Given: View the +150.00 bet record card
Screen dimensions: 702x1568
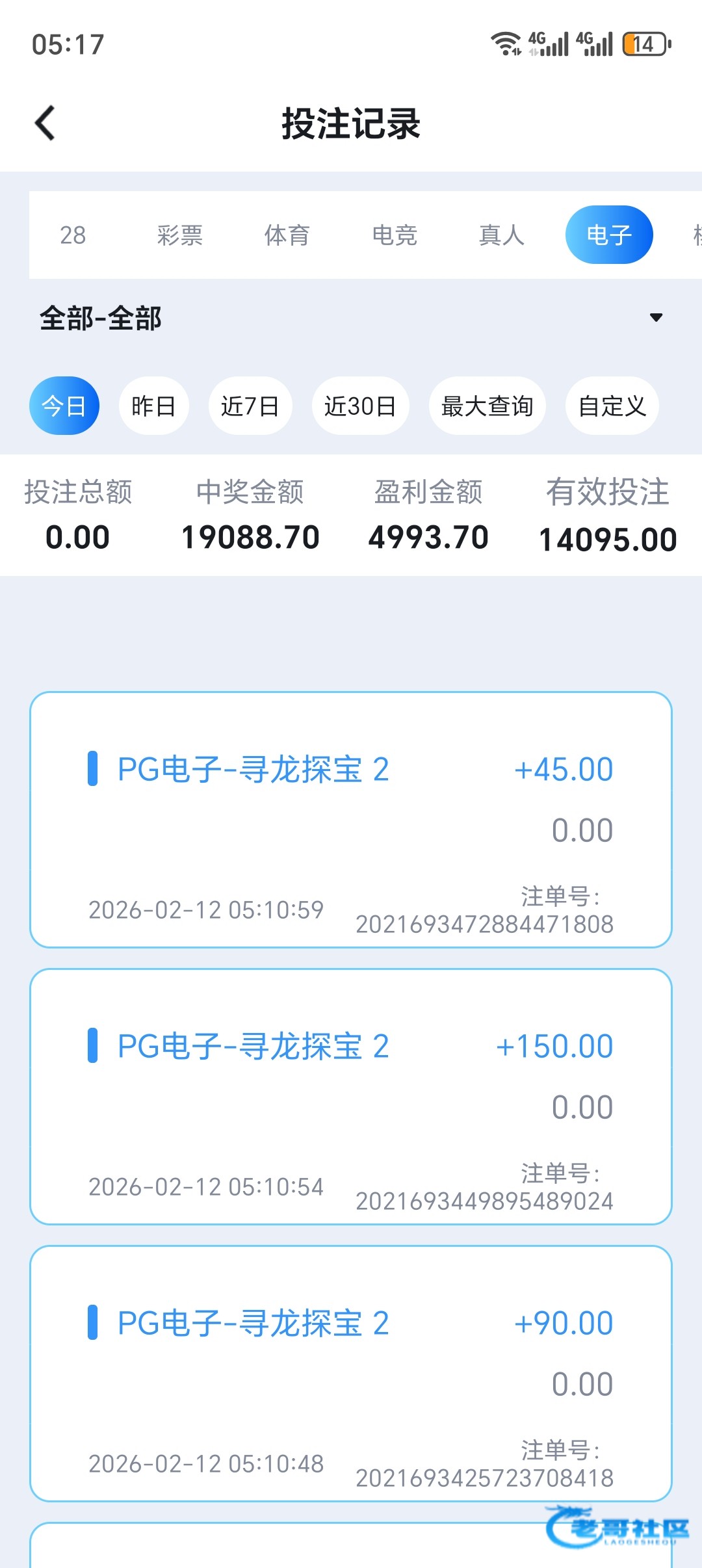Looking at the screenshot, I should coord(351,1096).
